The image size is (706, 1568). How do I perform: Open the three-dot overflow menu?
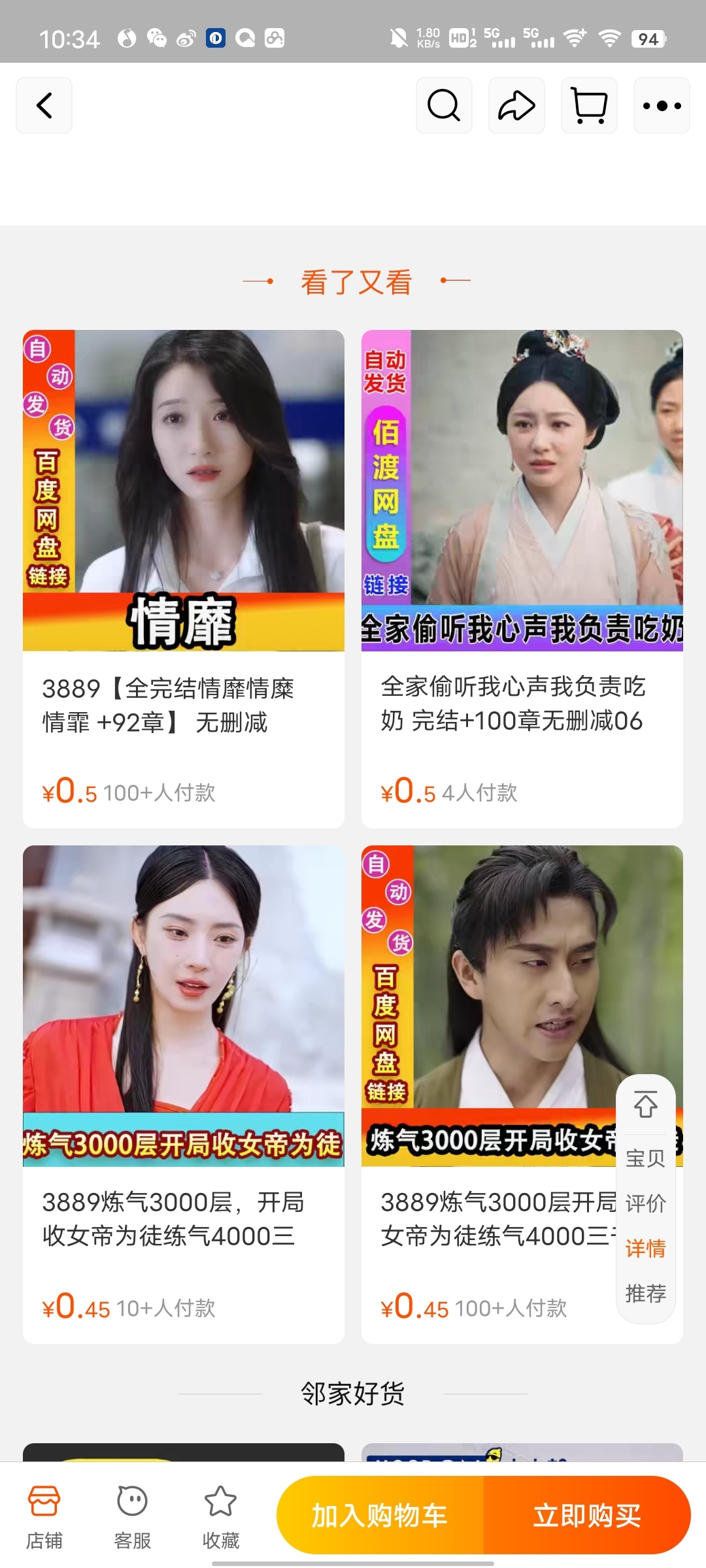click(x=662, y=105)
